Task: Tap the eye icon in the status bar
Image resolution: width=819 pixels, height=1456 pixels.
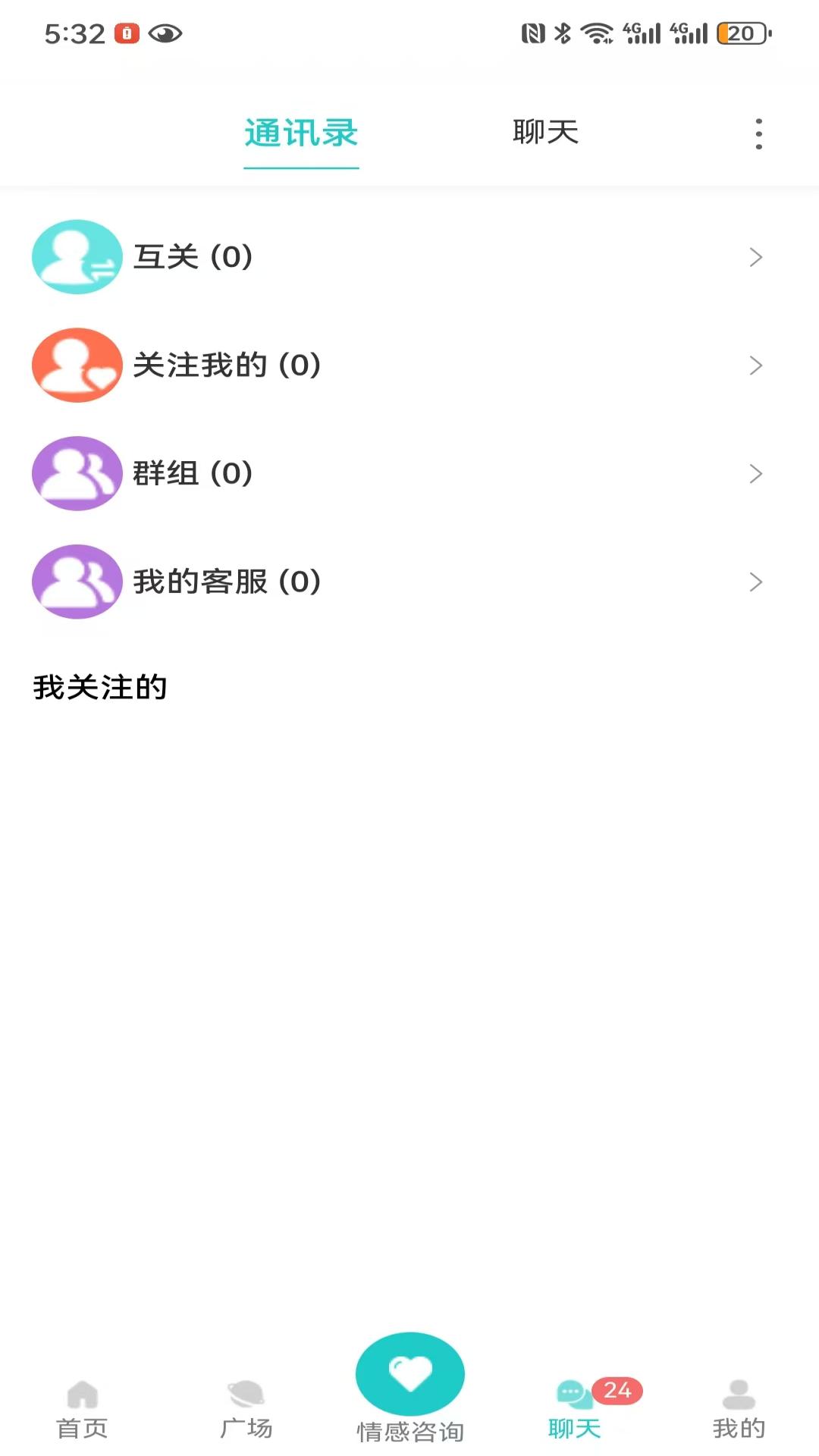Action: point(165,32)
